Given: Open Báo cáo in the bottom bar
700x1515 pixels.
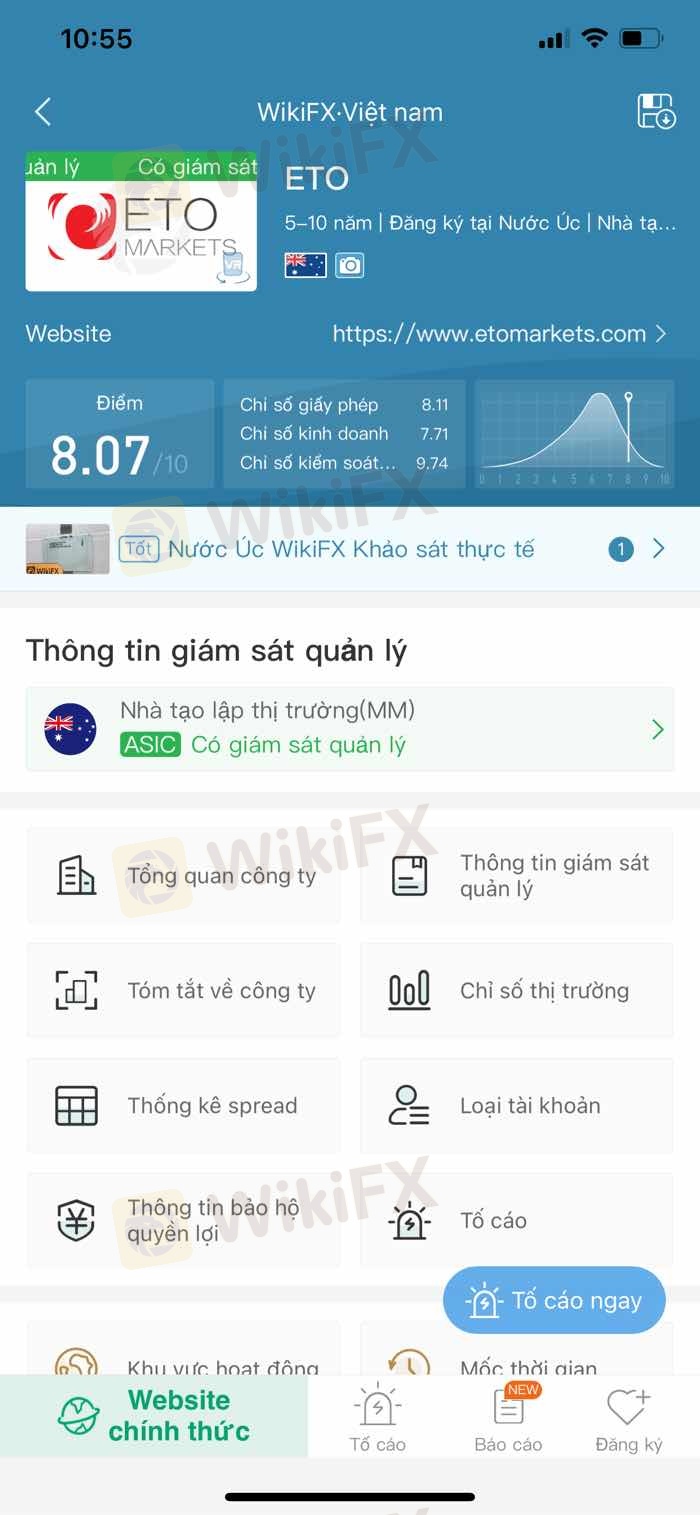Looking at the screenshot, I should pos(508,1418).
